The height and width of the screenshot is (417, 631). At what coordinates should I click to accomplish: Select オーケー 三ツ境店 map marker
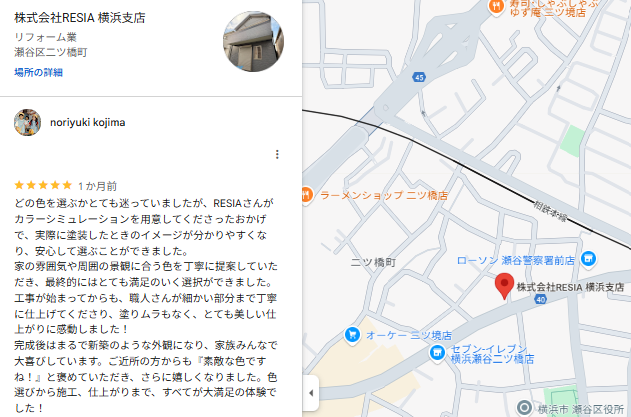[x=351, y=335]
